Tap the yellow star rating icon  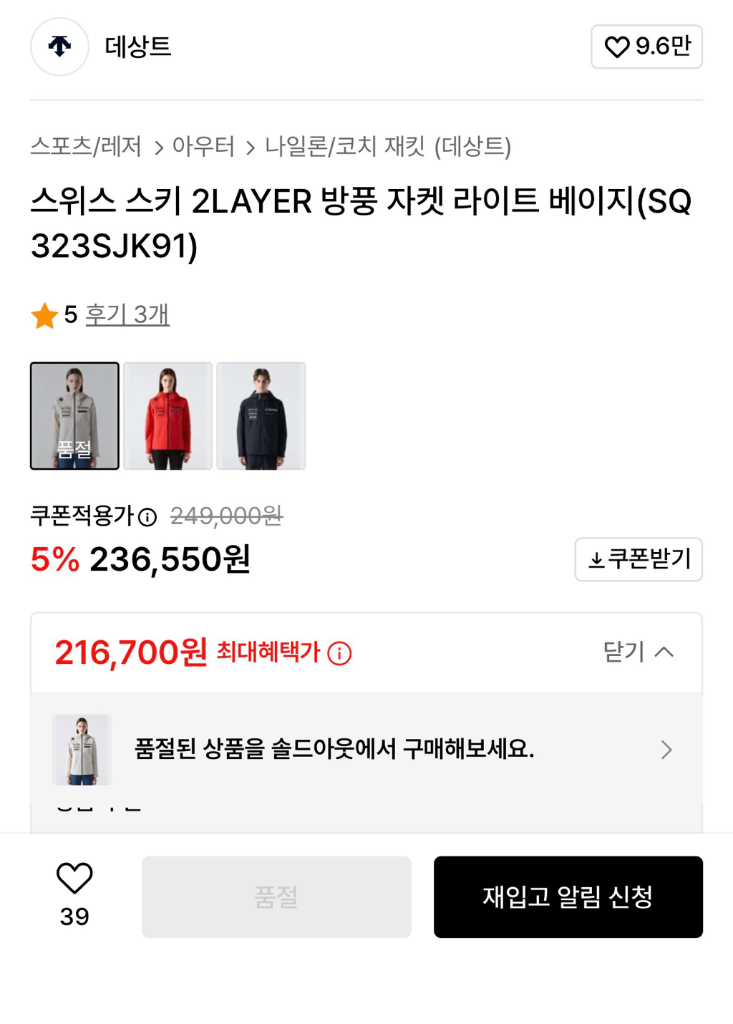[x=44, y=315]
